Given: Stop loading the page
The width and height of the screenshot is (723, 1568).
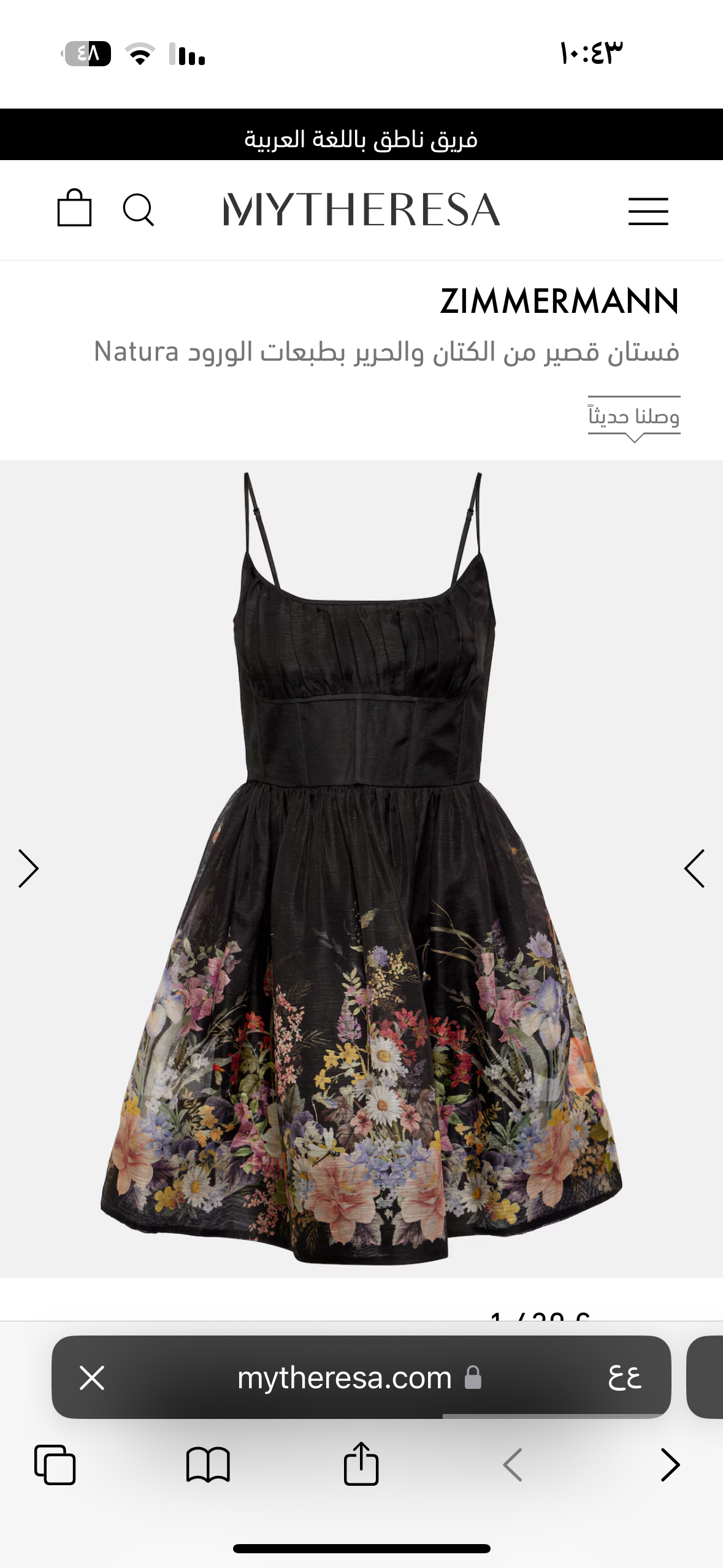Looking at the screenshot, I should tap(93, 1378).
